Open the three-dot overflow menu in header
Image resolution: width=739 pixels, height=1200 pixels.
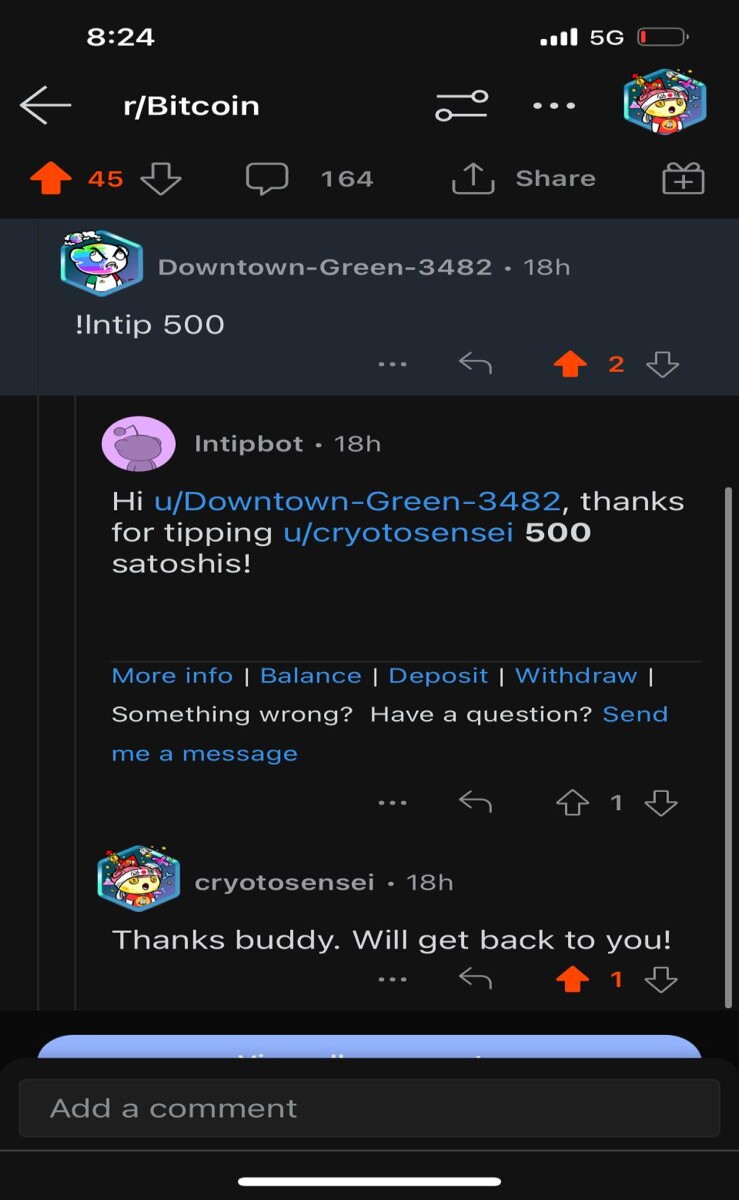(x=554, y=105)
